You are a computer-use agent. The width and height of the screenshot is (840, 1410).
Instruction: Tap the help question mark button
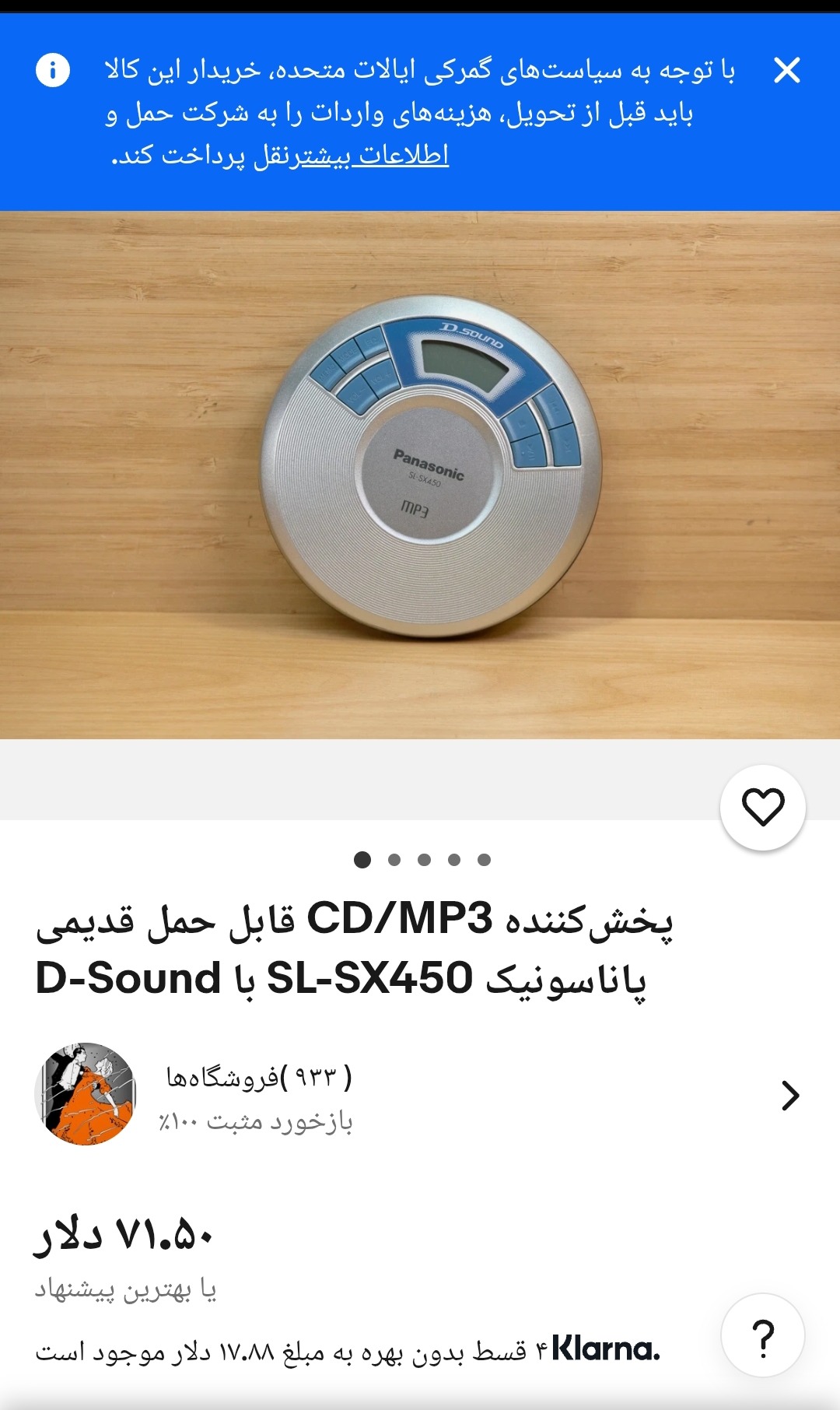[x=762, y=1336]
